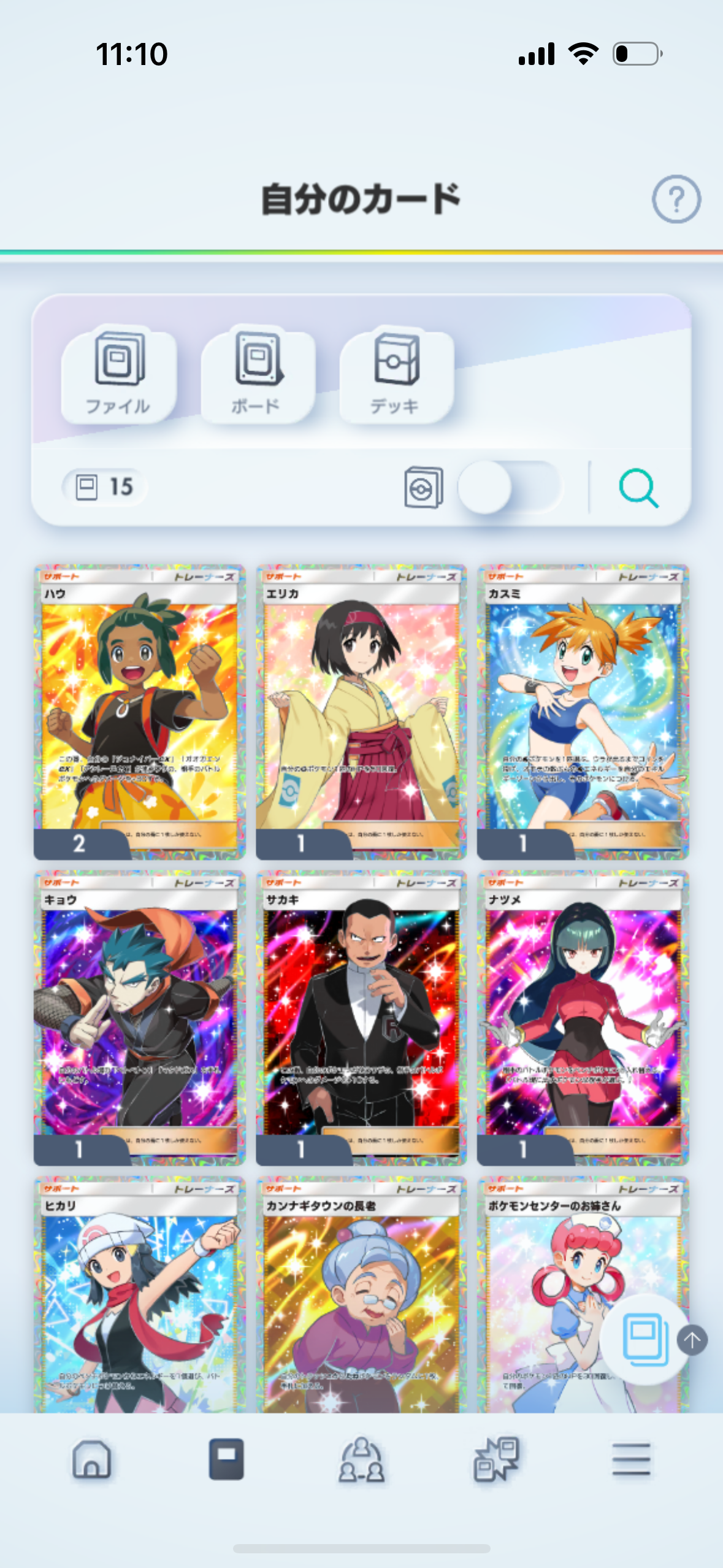Open the デッキ section
This screenshot has width=723, height=1568.
396,374
